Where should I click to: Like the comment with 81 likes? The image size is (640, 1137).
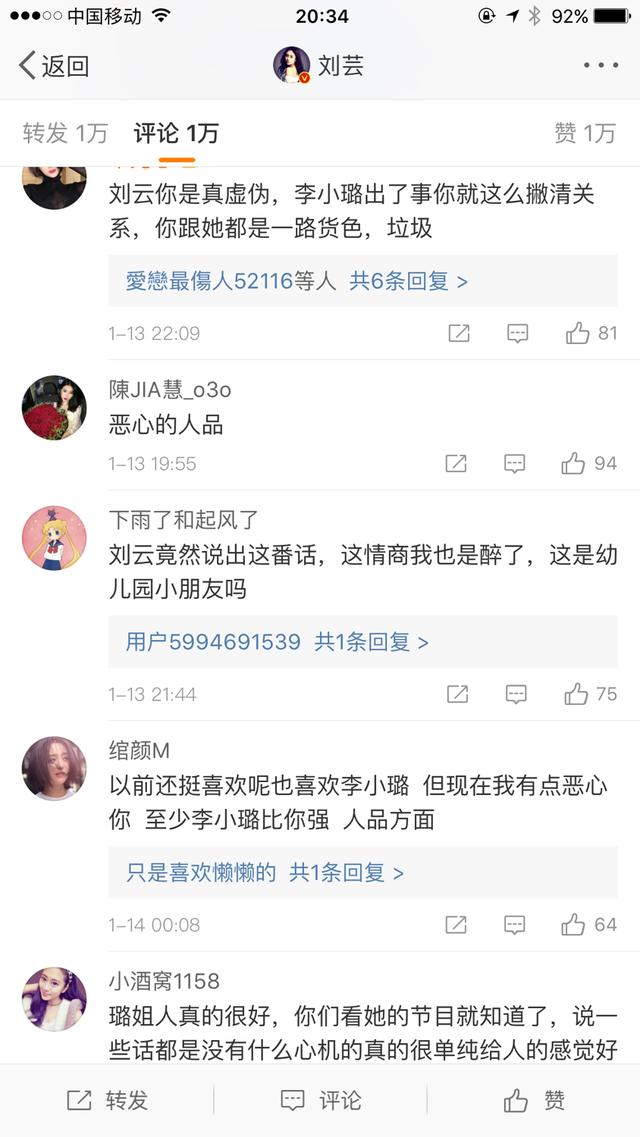[x=578, y=334]
